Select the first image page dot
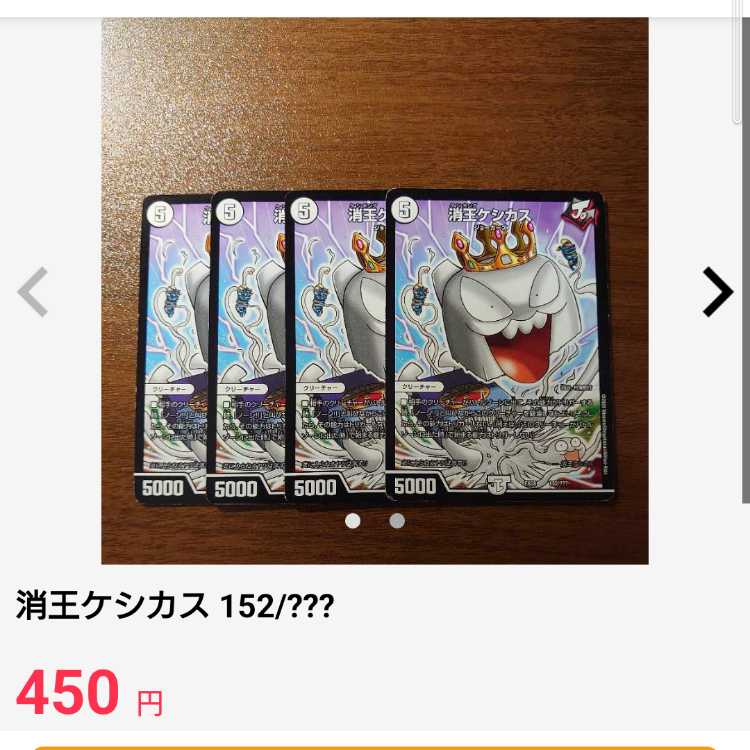The width and height of the screenshot is (750, 750). click(353, 521)
